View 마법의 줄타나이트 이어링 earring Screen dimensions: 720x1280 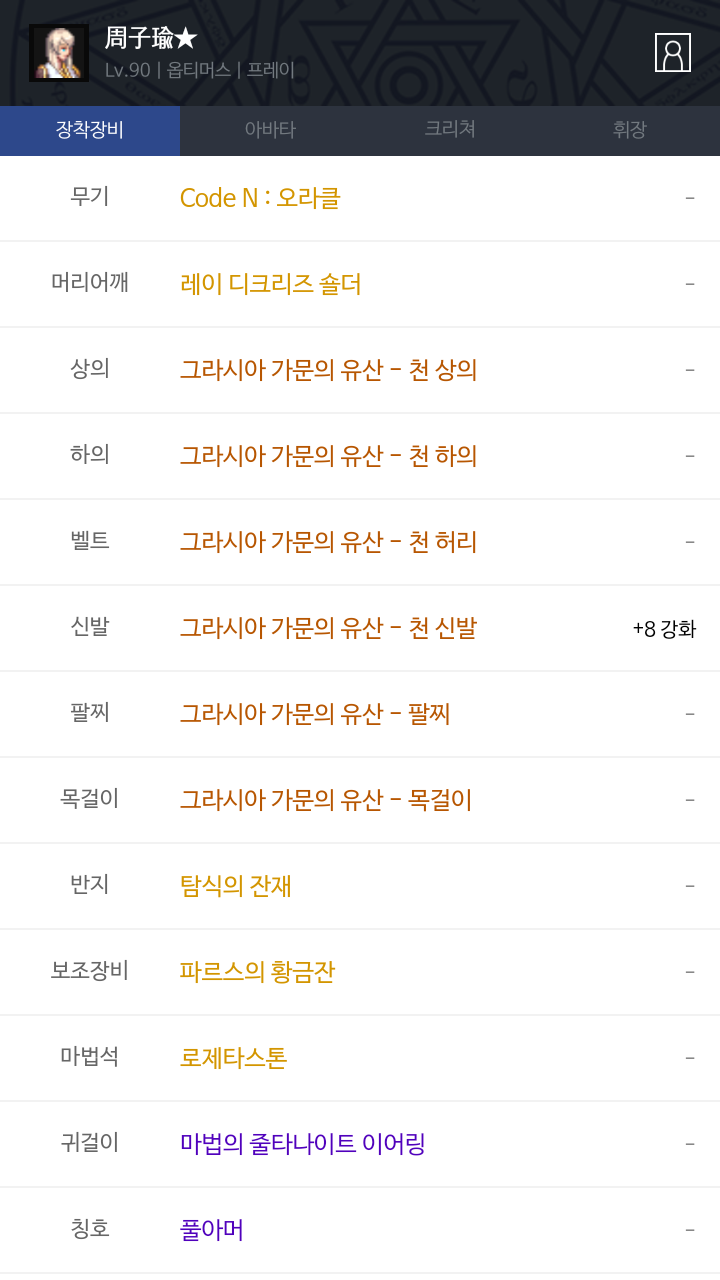pyautogui.click(x=360, y=1144)
